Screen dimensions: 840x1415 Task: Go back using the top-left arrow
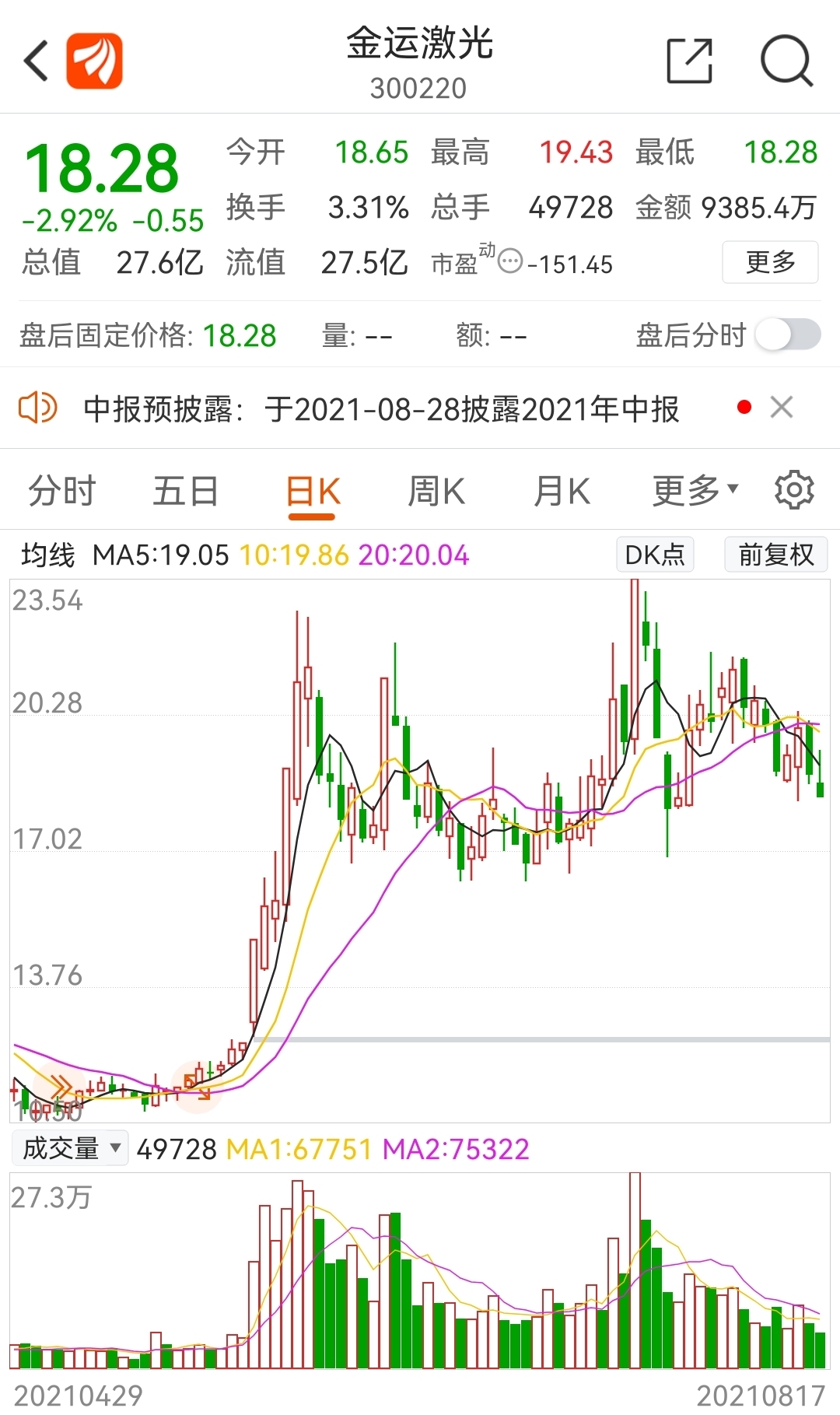coord(37,61)
